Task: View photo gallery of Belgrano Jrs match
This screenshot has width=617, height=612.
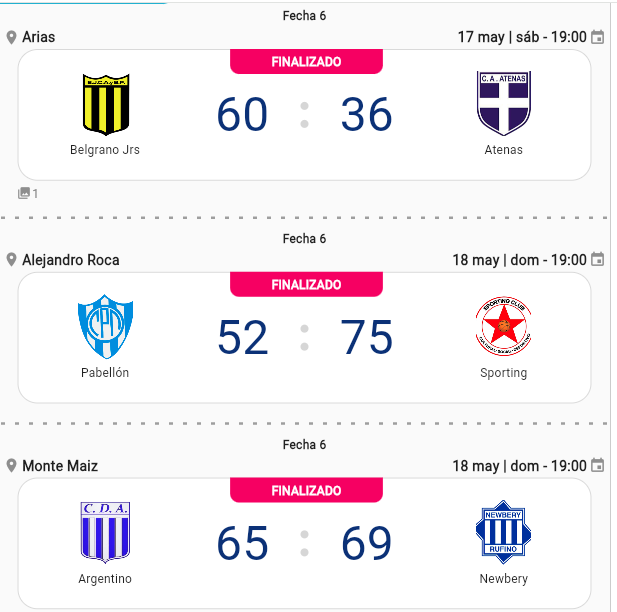Action: coord(27,193)
